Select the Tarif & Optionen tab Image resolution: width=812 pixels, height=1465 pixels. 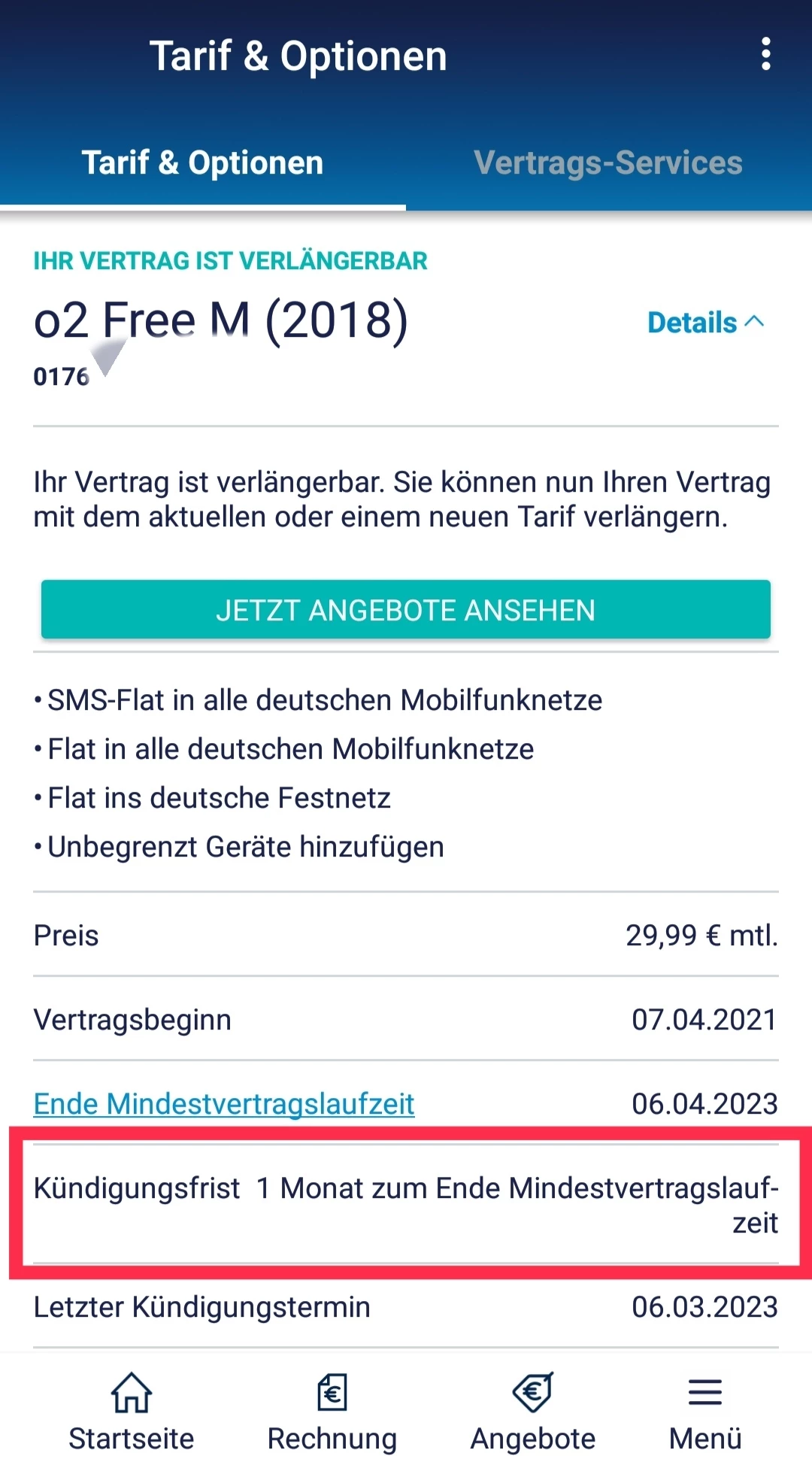tap(202, 163)
